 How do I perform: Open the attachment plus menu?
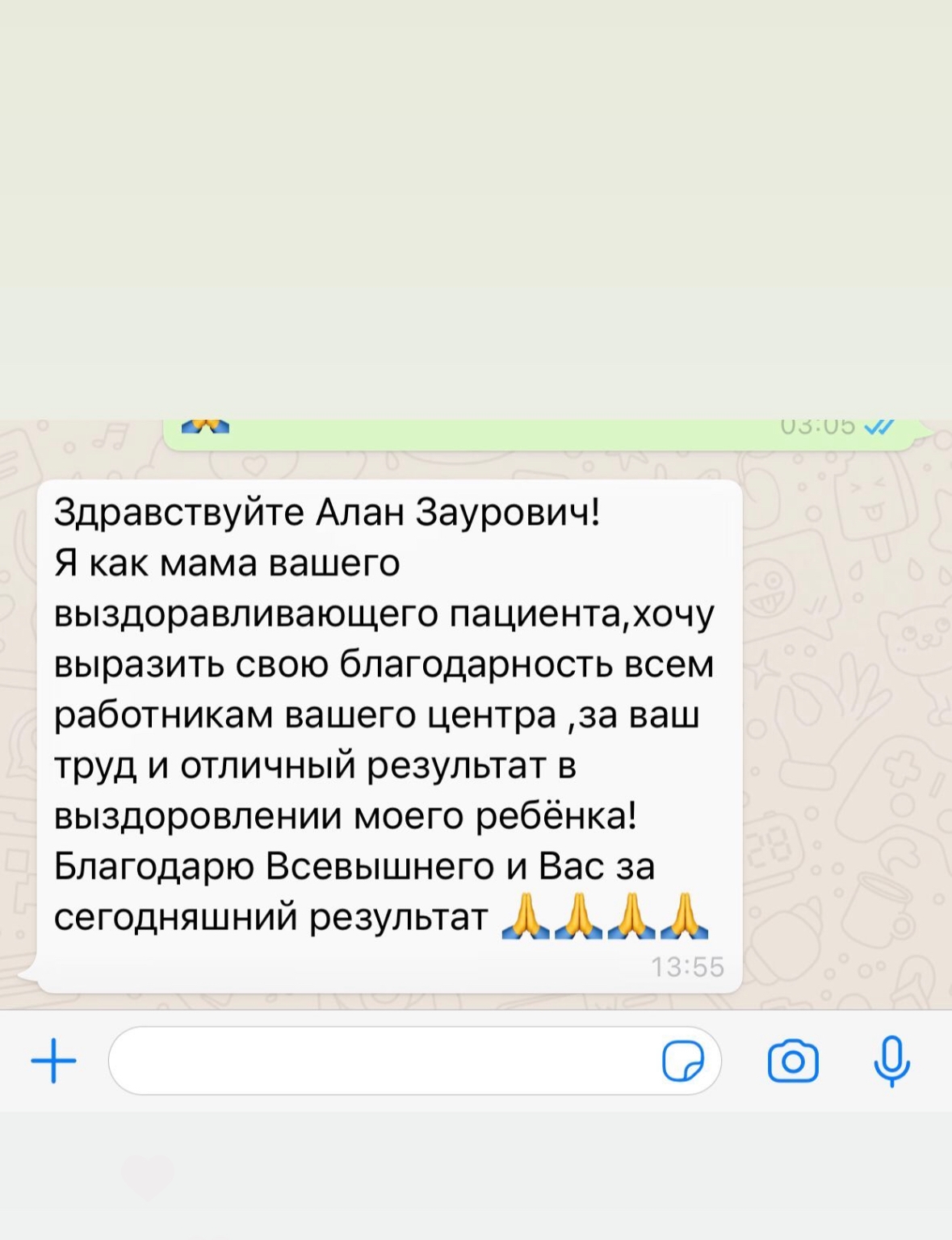pos(53,1060)
